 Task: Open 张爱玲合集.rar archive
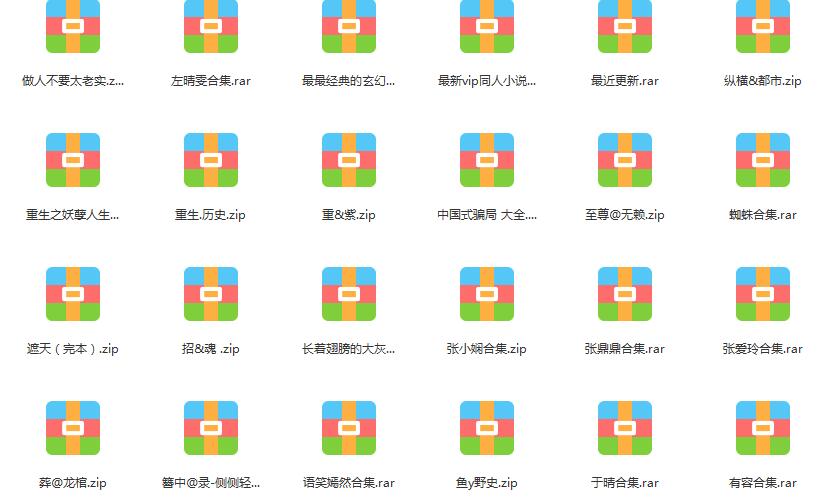pyautogui.click(x=763, y=294)
